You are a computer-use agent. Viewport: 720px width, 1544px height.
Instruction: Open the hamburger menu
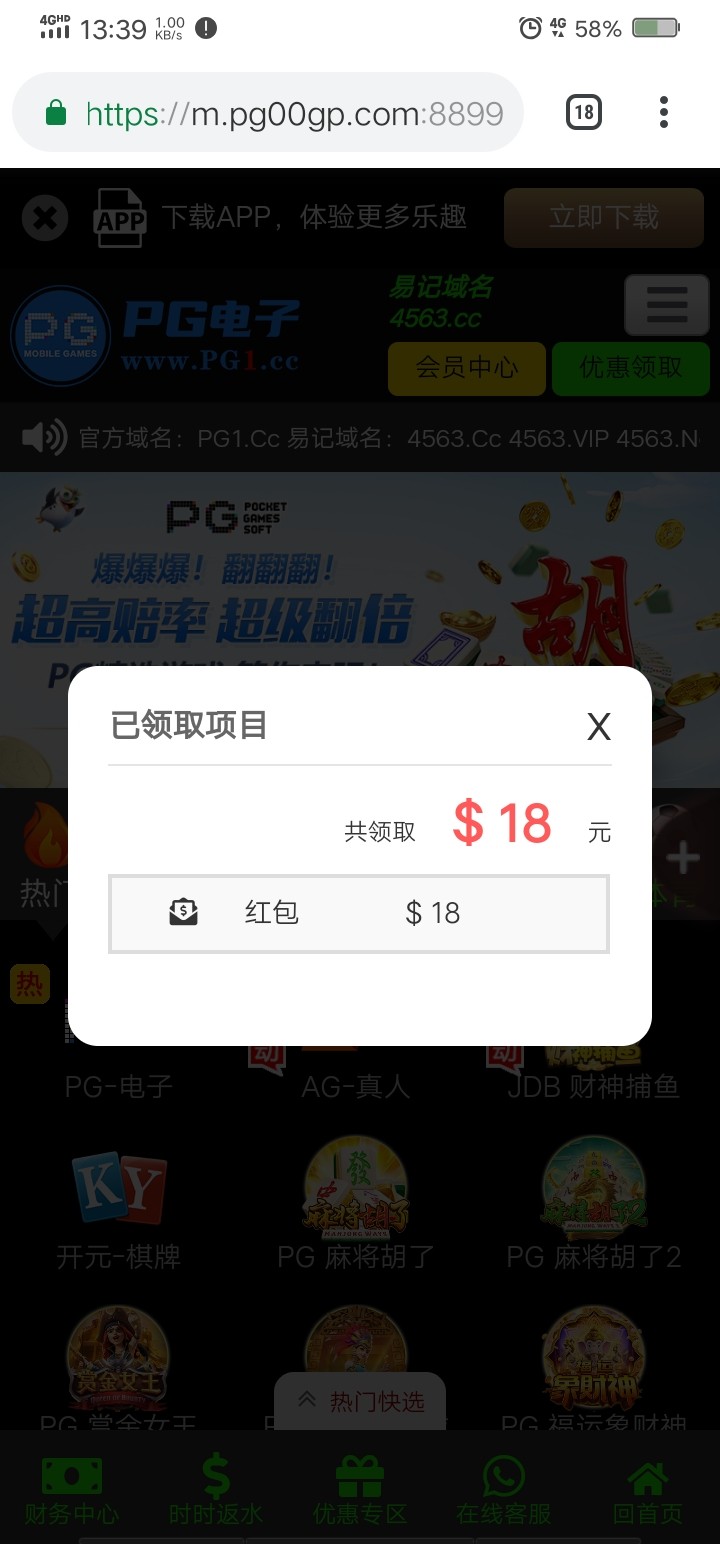[666, 305]
